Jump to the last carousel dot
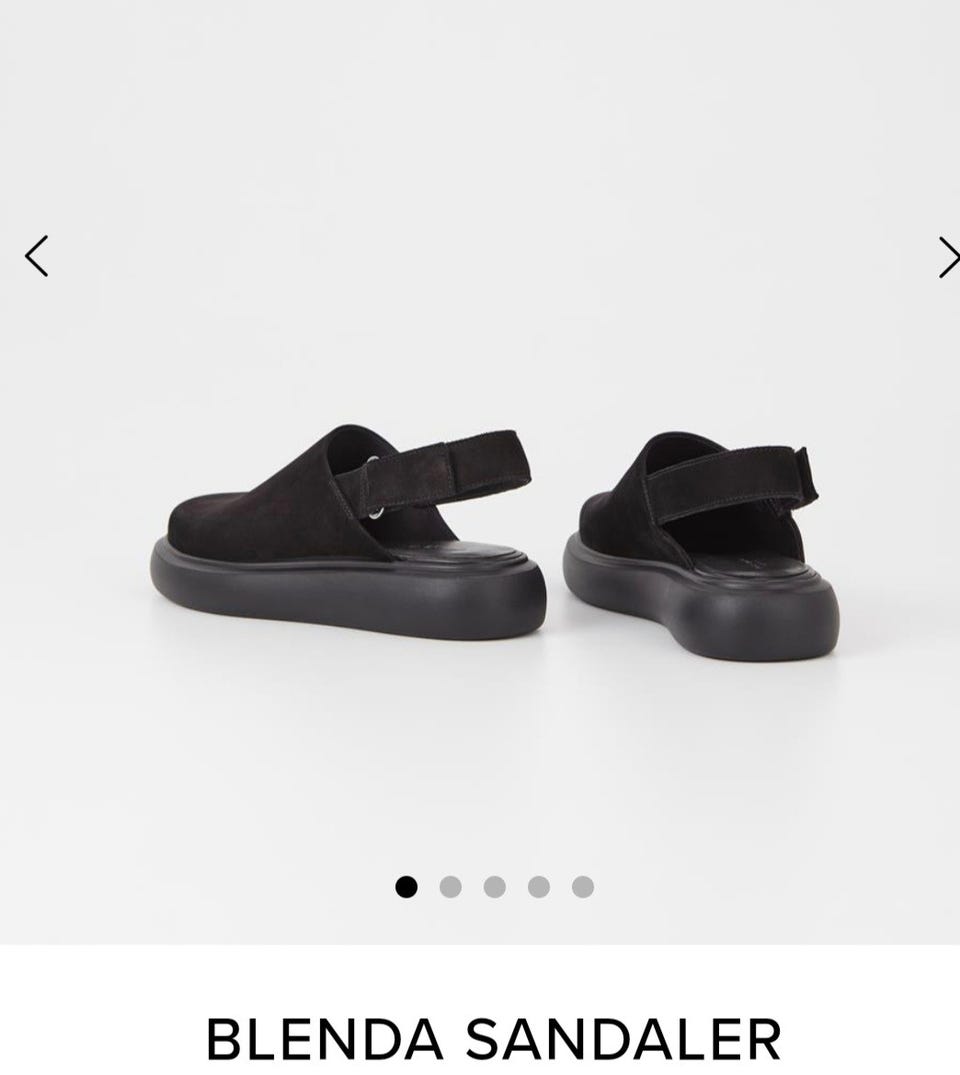 583,887
